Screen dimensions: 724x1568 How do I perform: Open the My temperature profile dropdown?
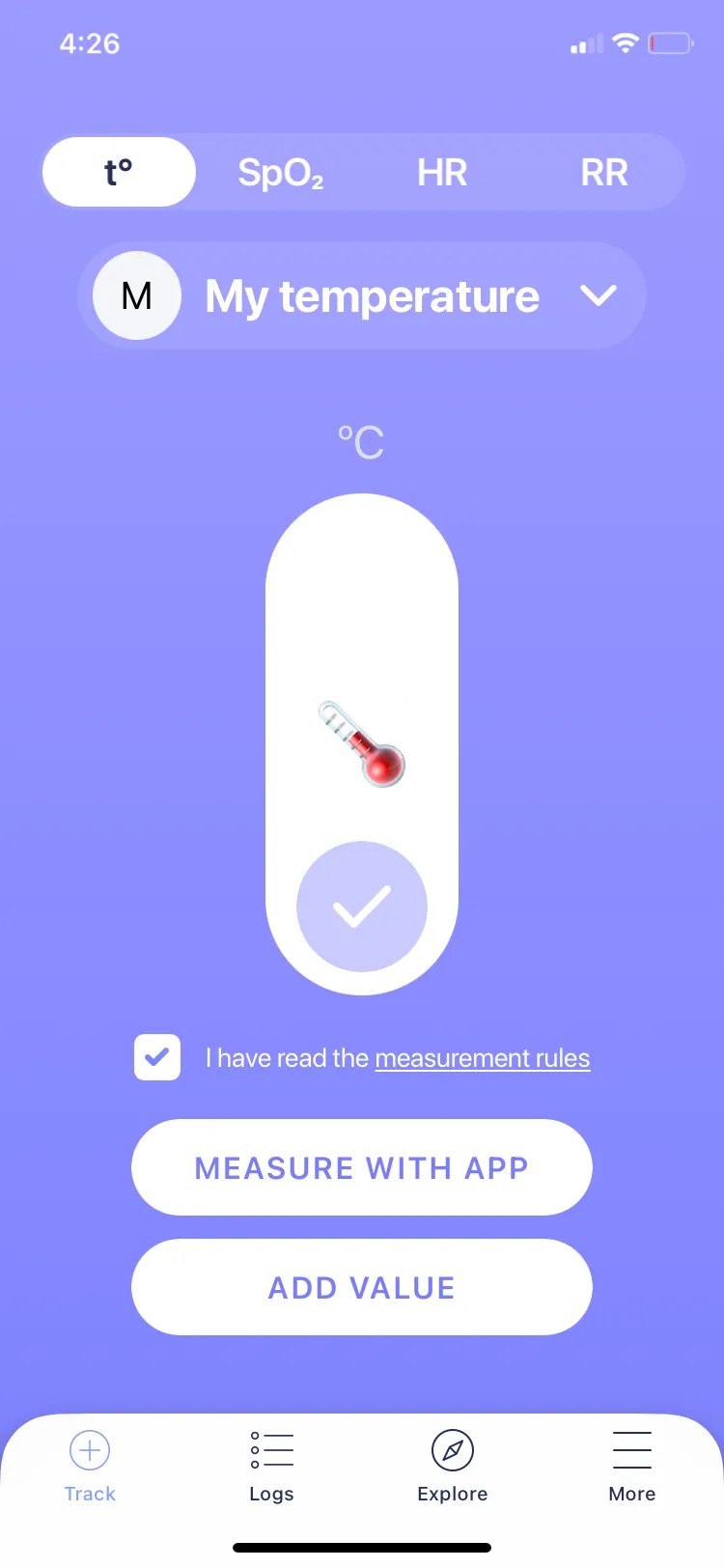(372, 296)
